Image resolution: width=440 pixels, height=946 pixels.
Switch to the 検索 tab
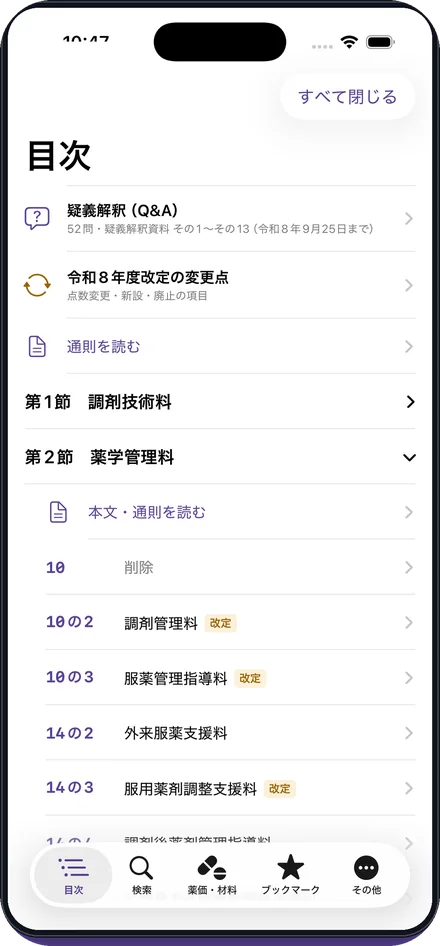(142, 875)
